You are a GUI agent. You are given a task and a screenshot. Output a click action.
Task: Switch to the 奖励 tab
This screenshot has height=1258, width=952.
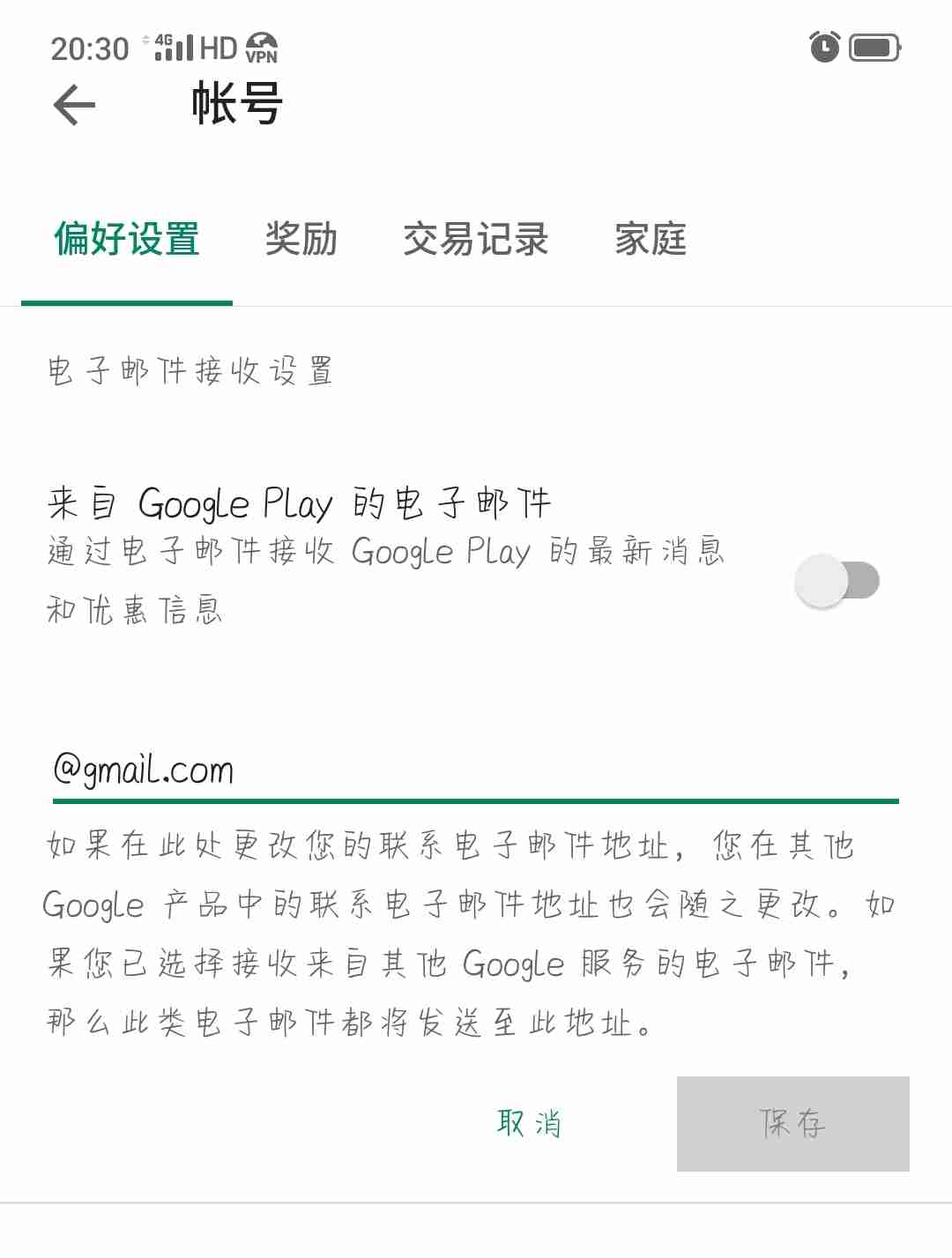tap(302, 239)
